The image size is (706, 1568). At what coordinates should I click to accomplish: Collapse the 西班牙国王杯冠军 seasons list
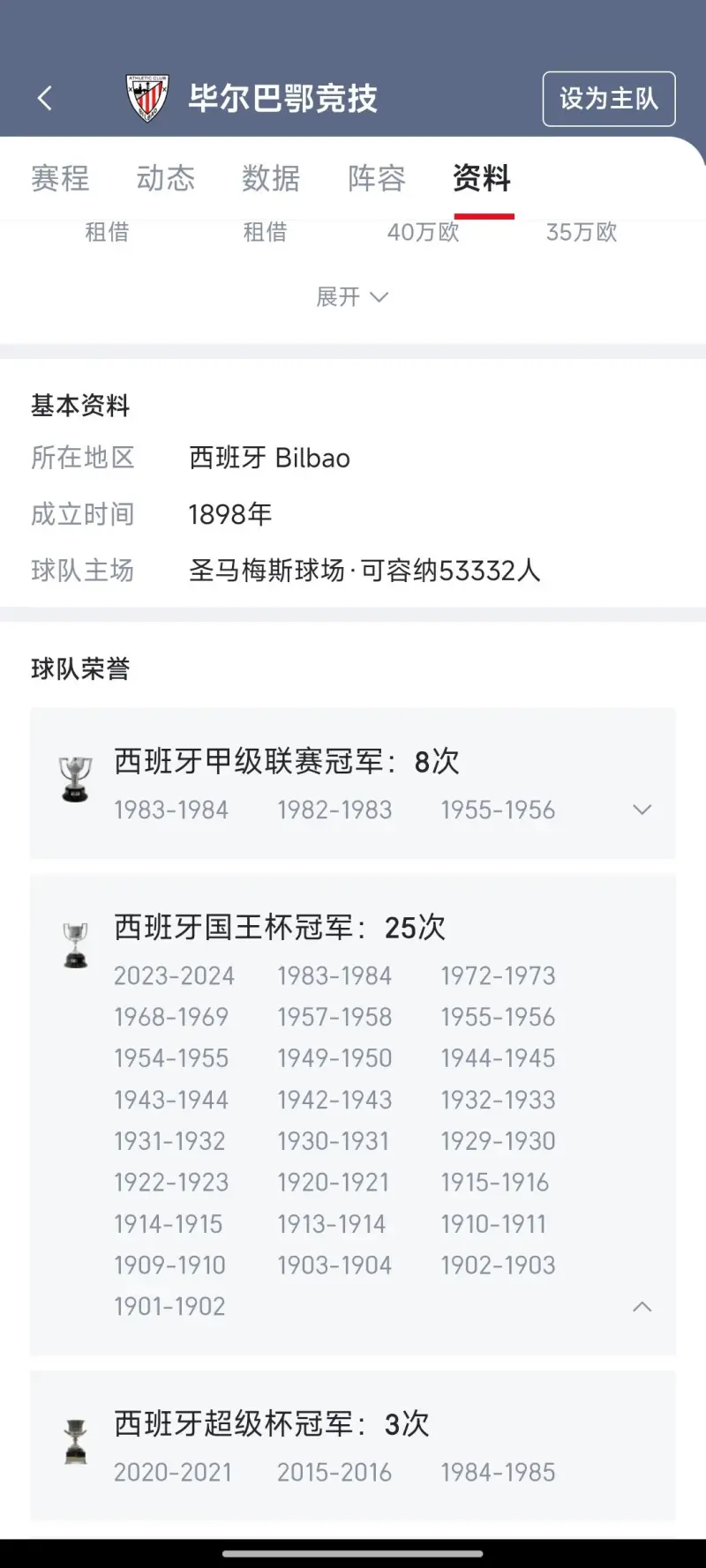click(642, 1306)
